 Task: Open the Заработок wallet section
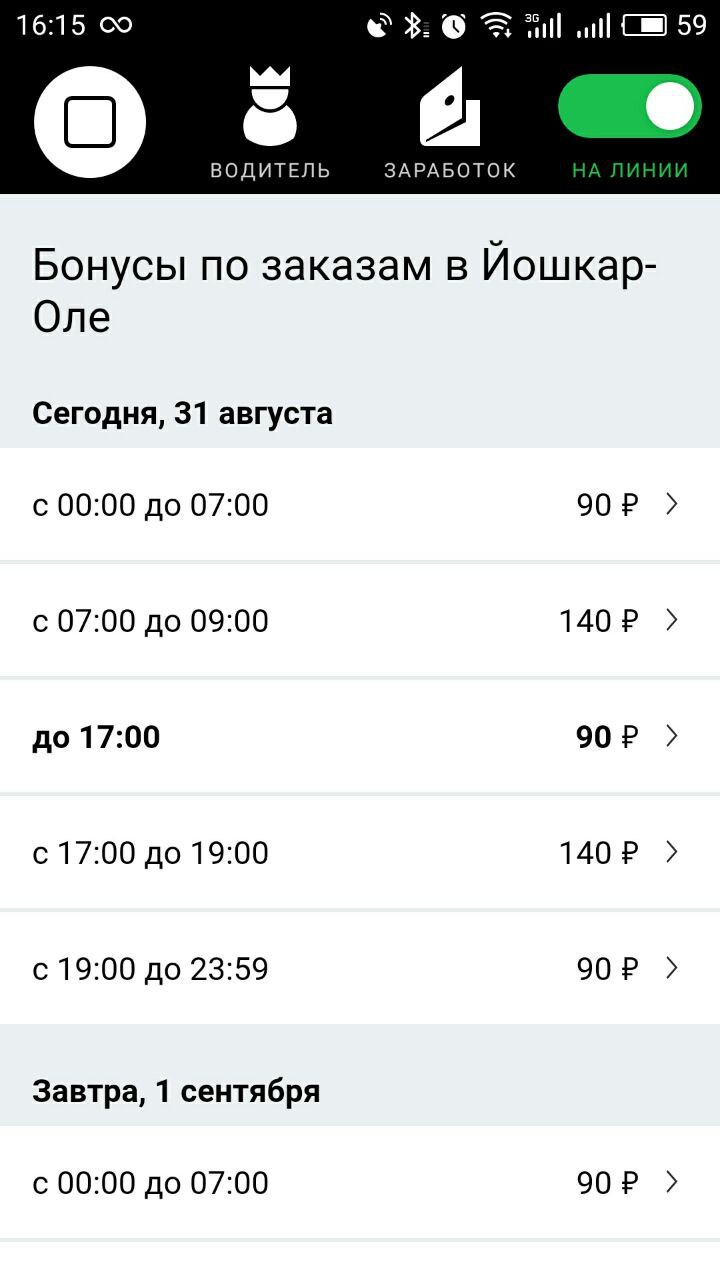(450, 124)
